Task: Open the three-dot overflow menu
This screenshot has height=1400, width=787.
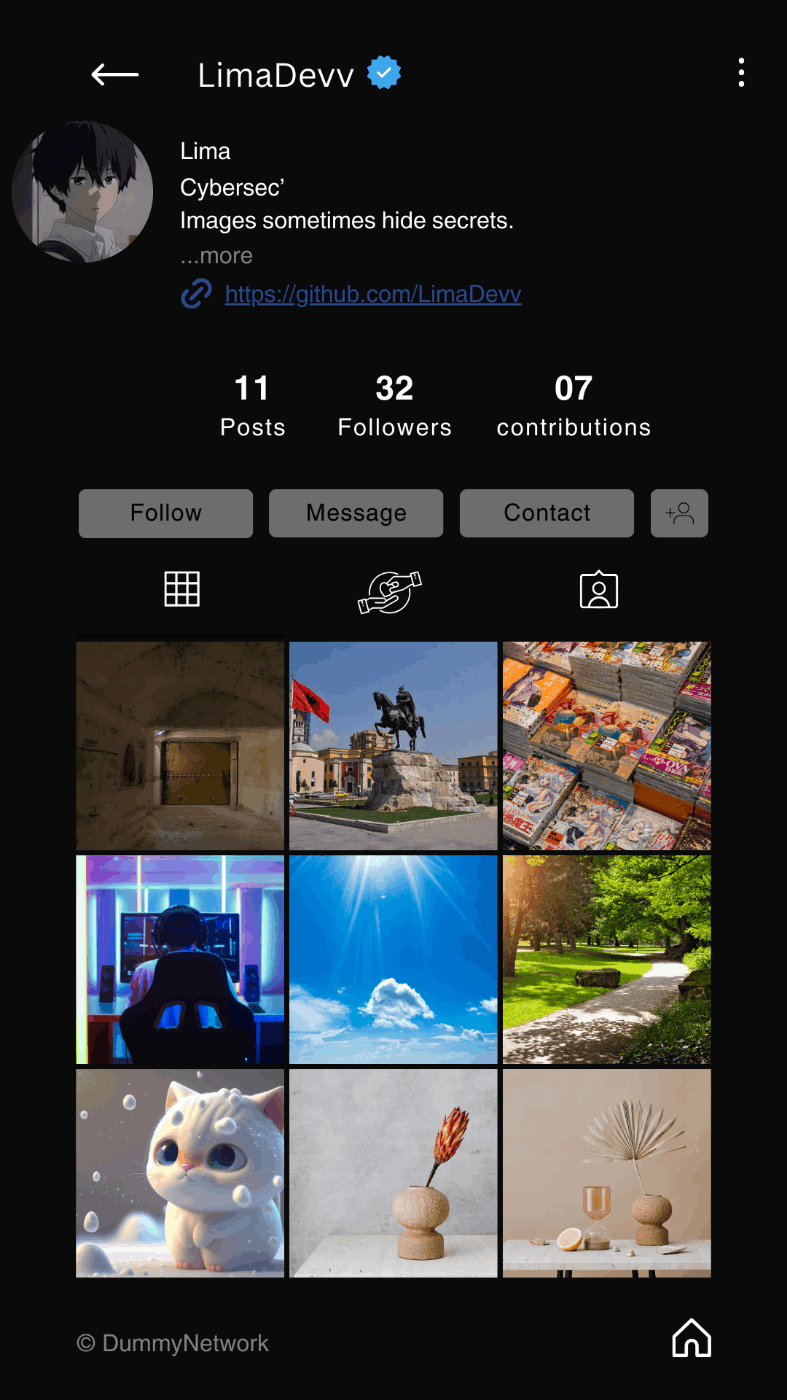Action: [741, 73]
